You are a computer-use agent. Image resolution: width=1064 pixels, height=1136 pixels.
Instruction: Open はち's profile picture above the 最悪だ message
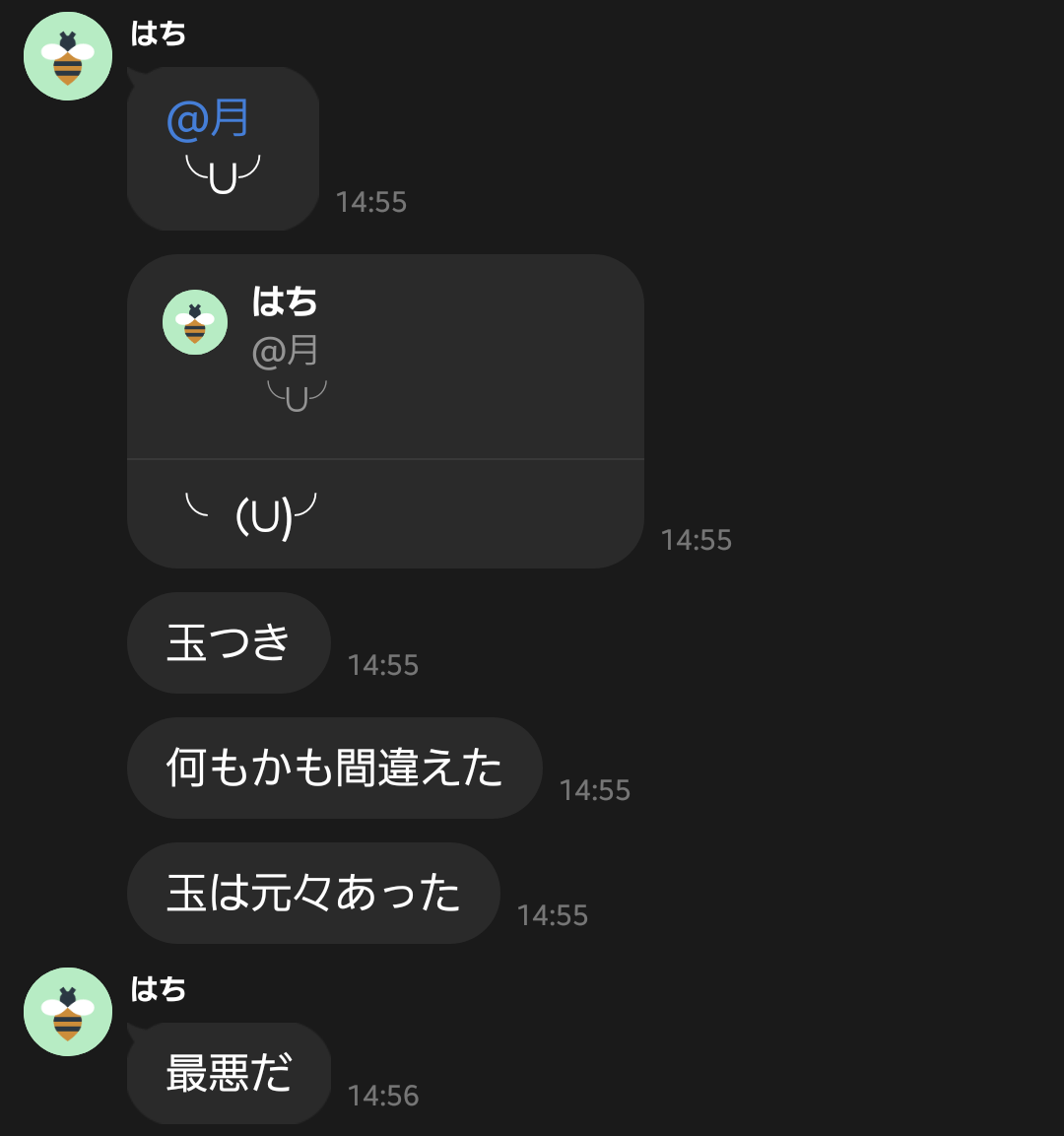pyautogui.click(x=68, y=1012)
